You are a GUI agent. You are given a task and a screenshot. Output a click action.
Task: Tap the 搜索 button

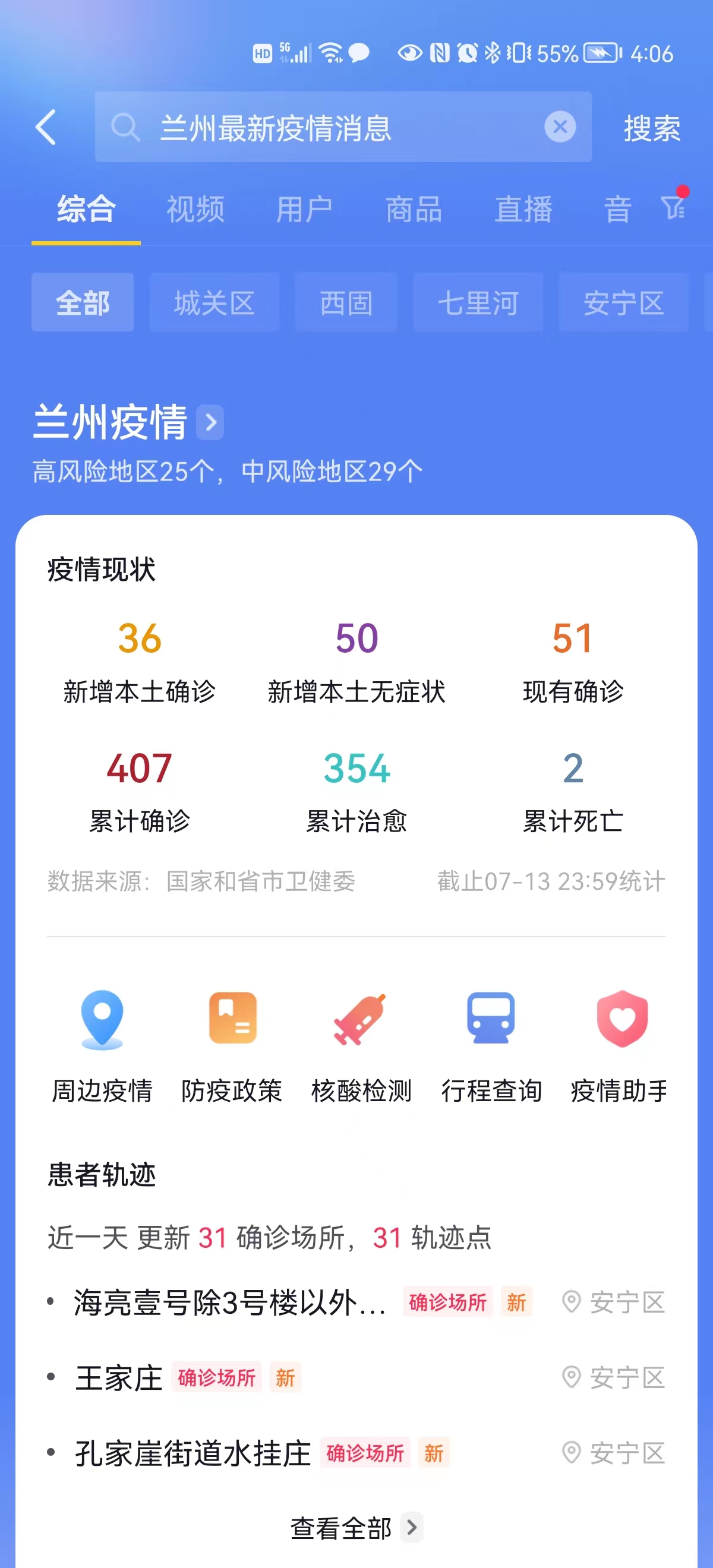651,128
